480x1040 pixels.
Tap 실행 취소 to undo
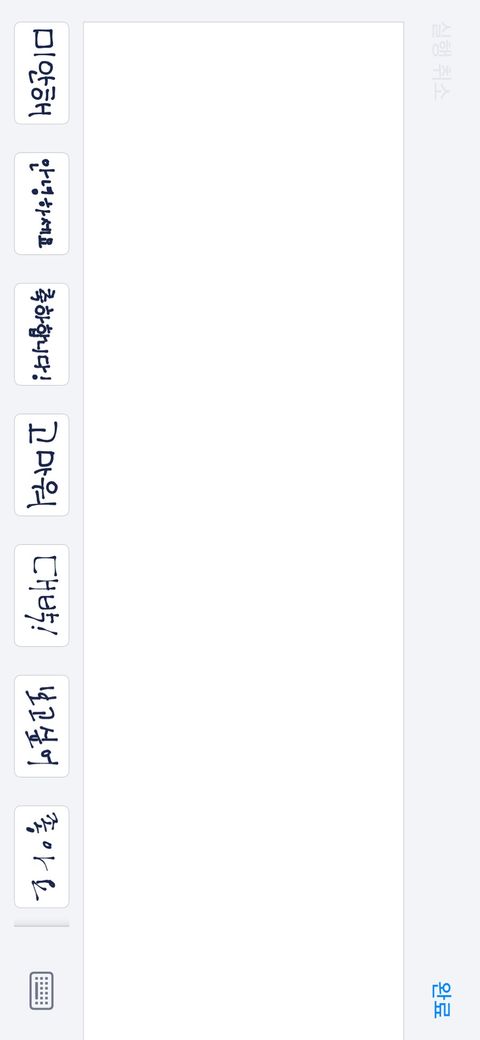(441, 62)
